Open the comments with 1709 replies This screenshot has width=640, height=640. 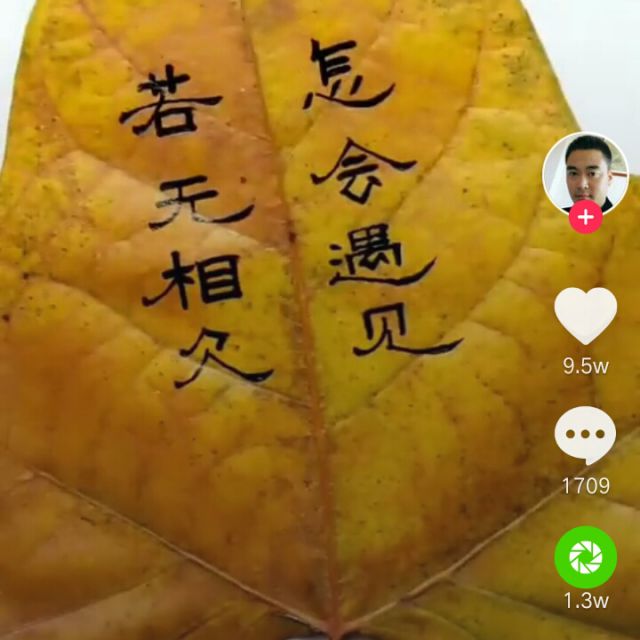[x=585, y=438]
